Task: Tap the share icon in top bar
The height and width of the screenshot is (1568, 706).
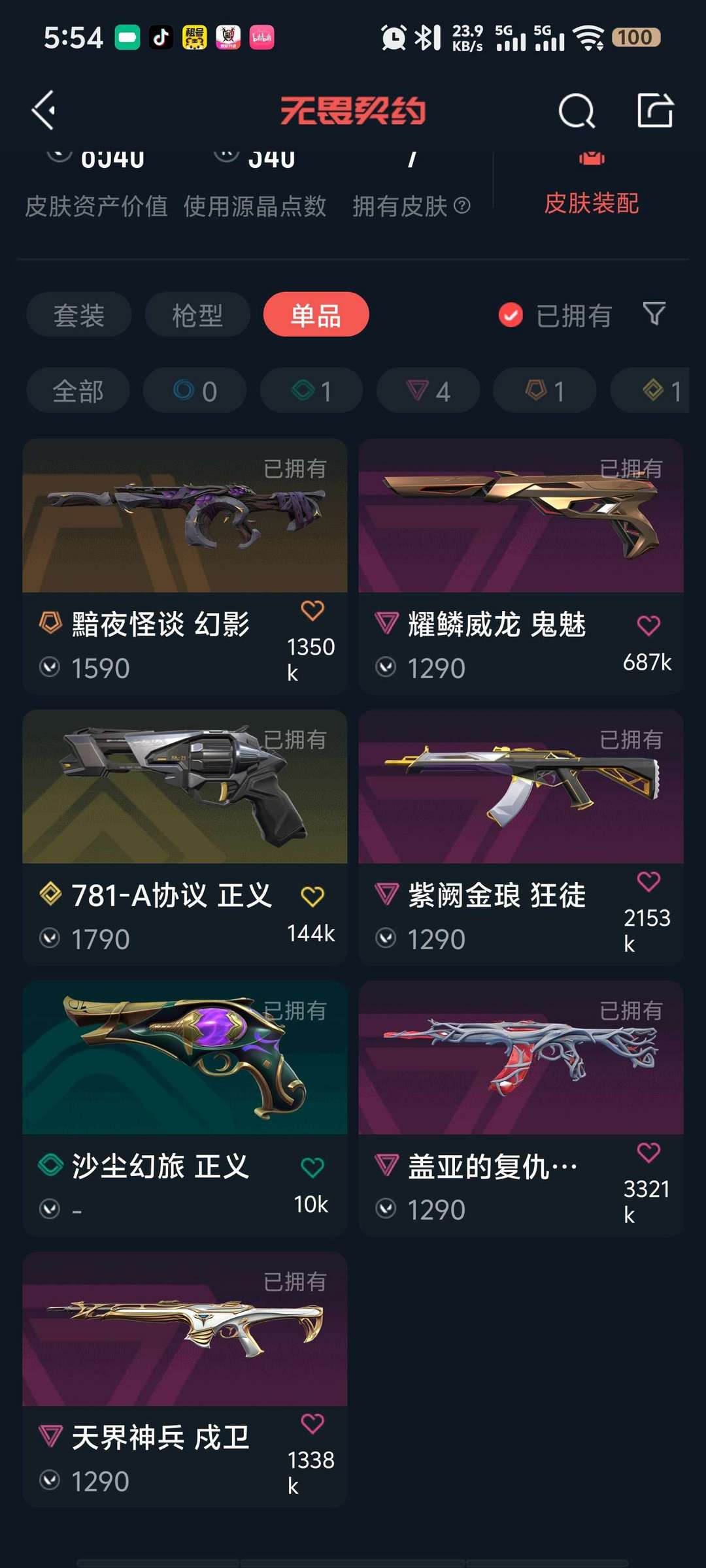Action: [655, 110]
